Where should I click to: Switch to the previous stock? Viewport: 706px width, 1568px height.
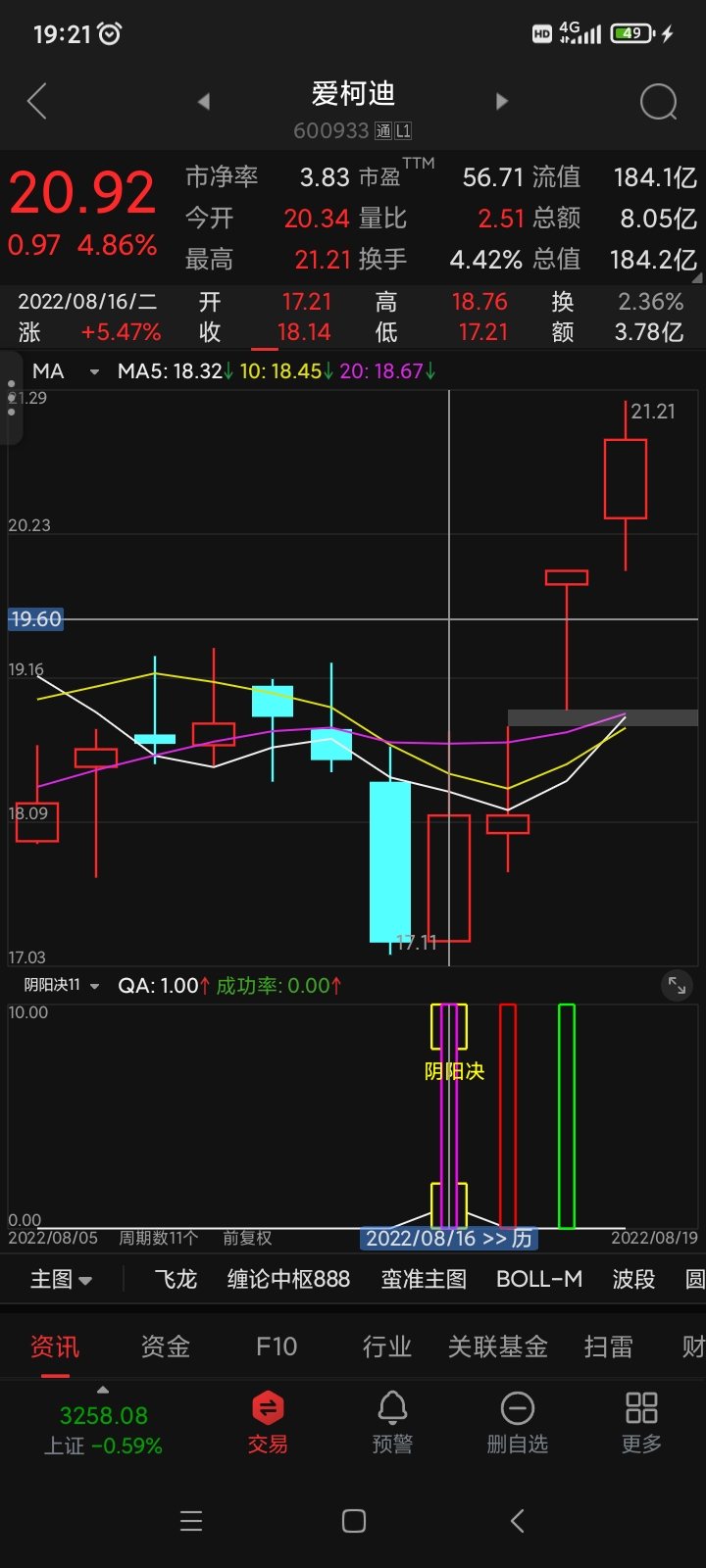tap(204, 101)
